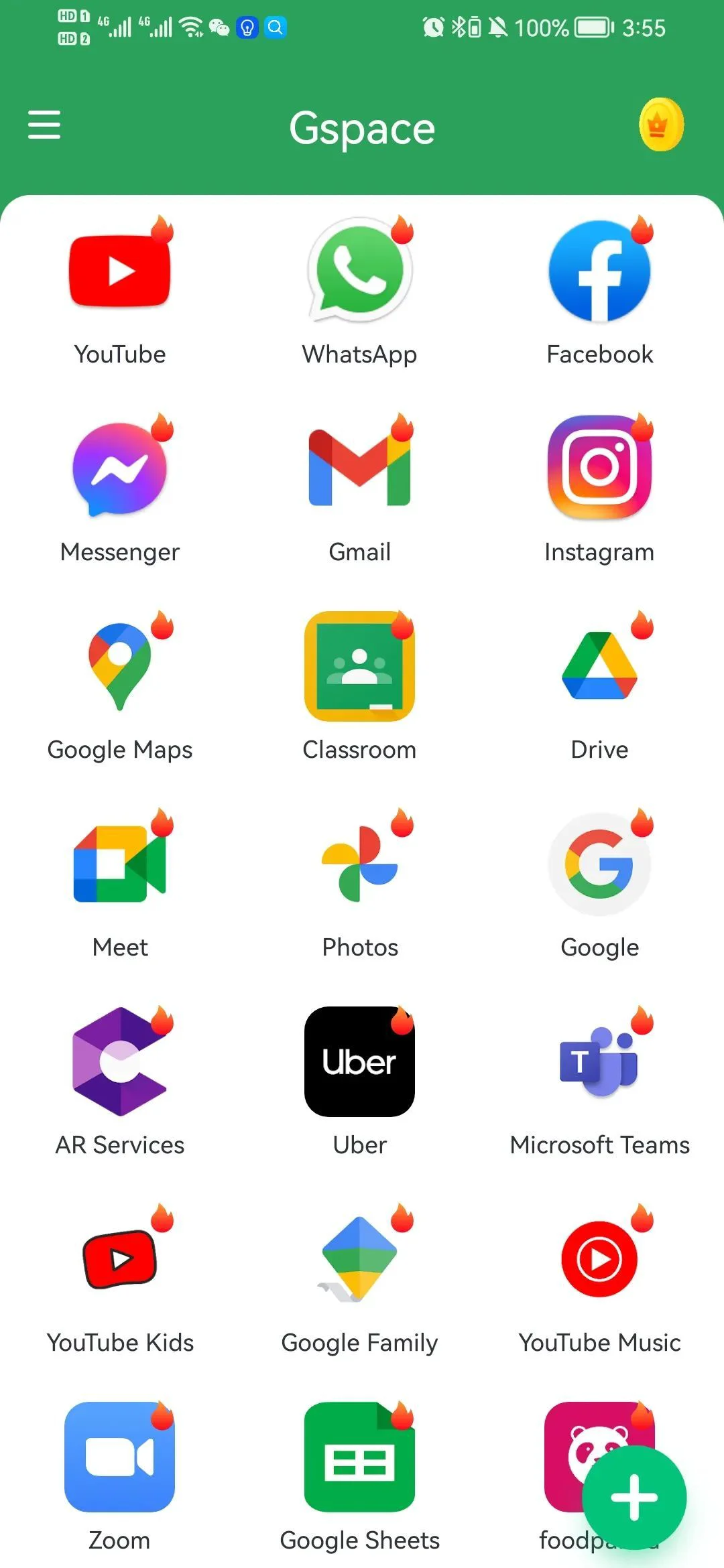Add a new app with plus button
This screenshot has width=724, height=1568.
pyautogui.click(x=634, y=1498)
